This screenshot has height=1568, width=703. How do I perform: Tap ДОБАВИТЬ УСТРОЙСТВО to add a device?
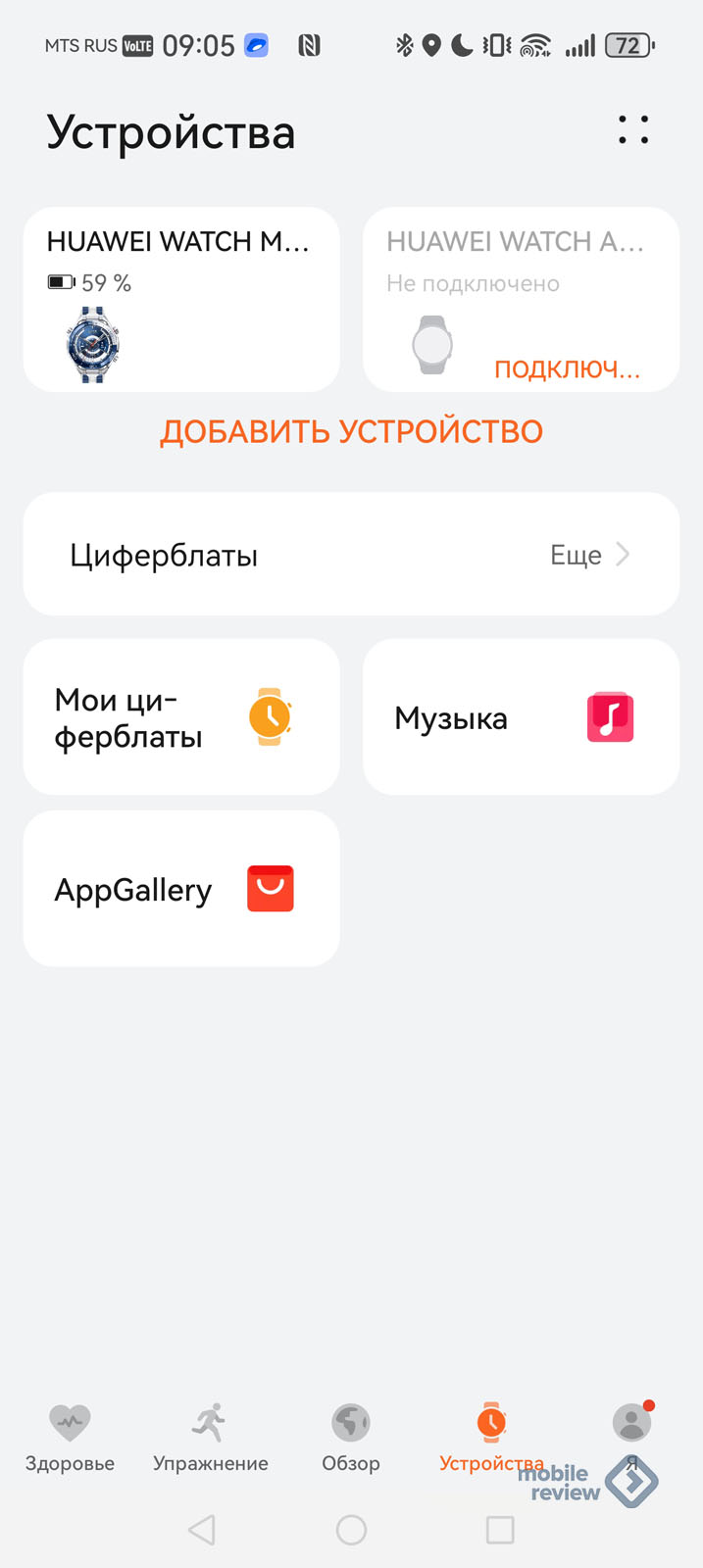(351, 432)
